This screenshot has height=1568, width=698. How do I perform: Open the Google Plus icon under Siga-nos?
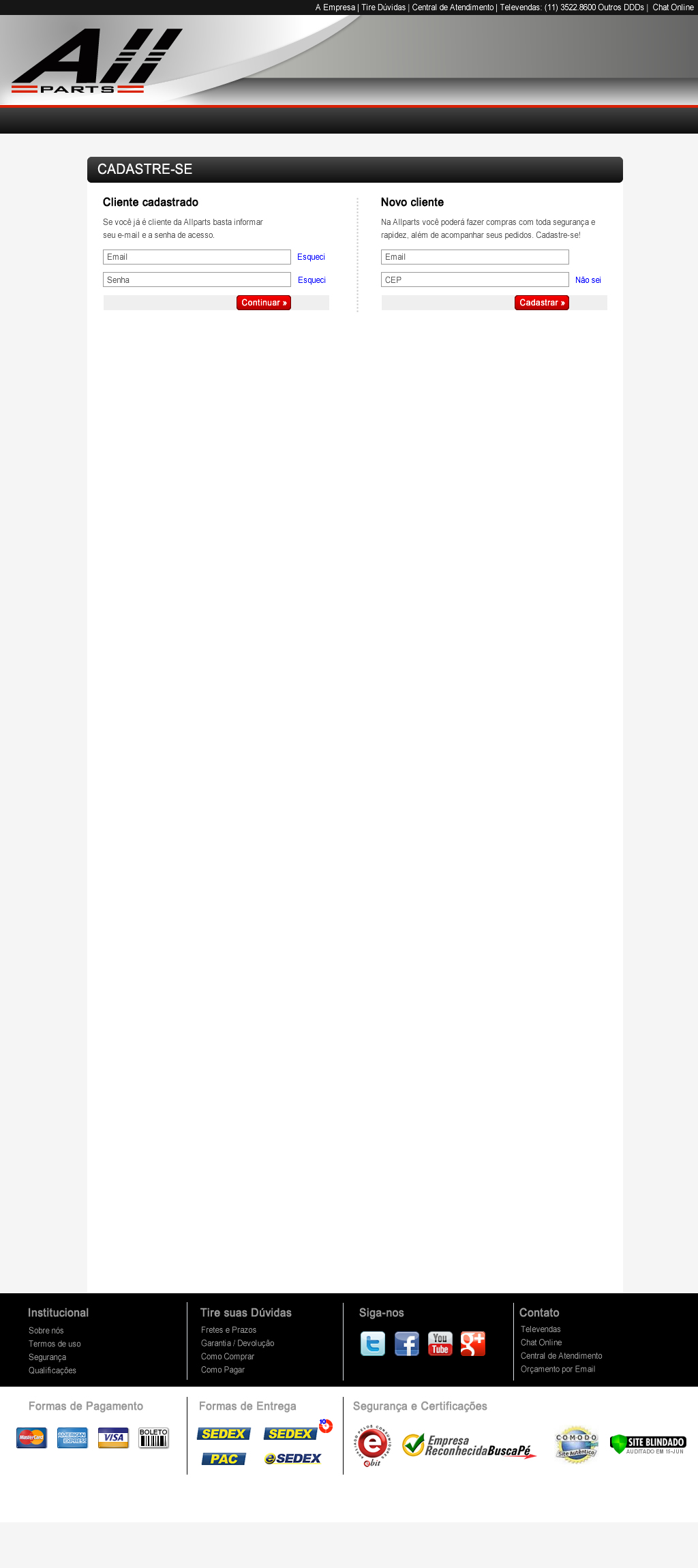pos(473,1344)
